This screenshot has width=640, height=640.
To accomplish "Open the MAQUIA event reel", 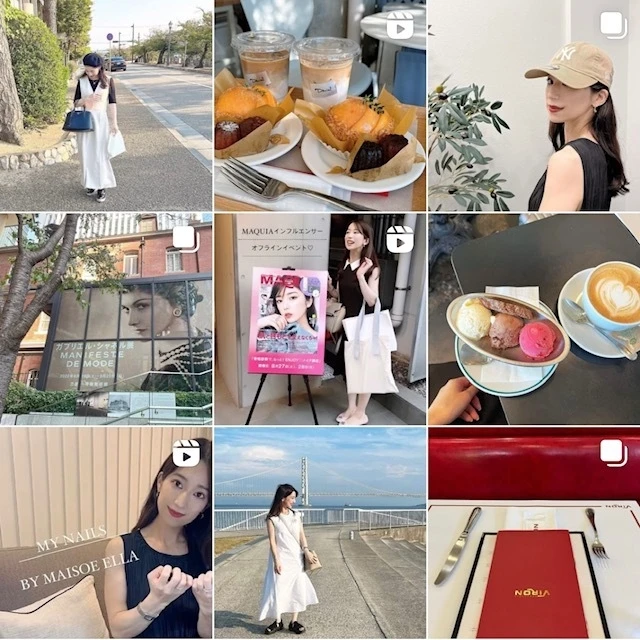I will 319,319.
